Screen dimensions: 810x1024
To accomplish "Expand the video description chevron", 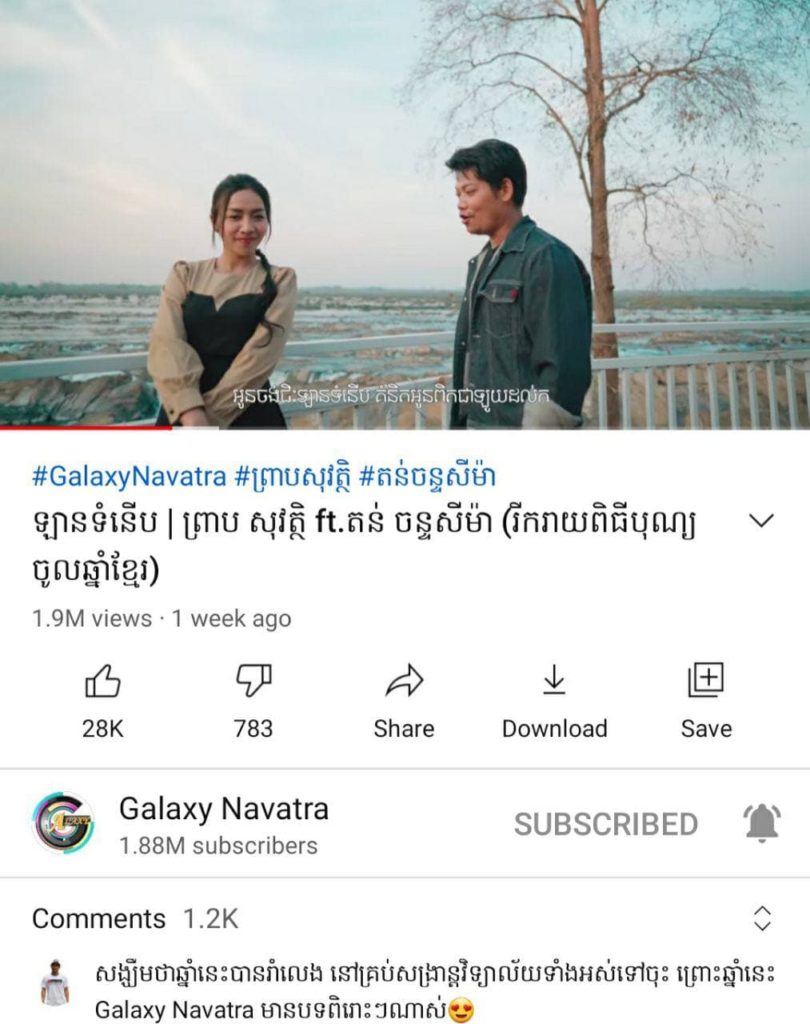I will pyautogui.click(x=761, y=521).
